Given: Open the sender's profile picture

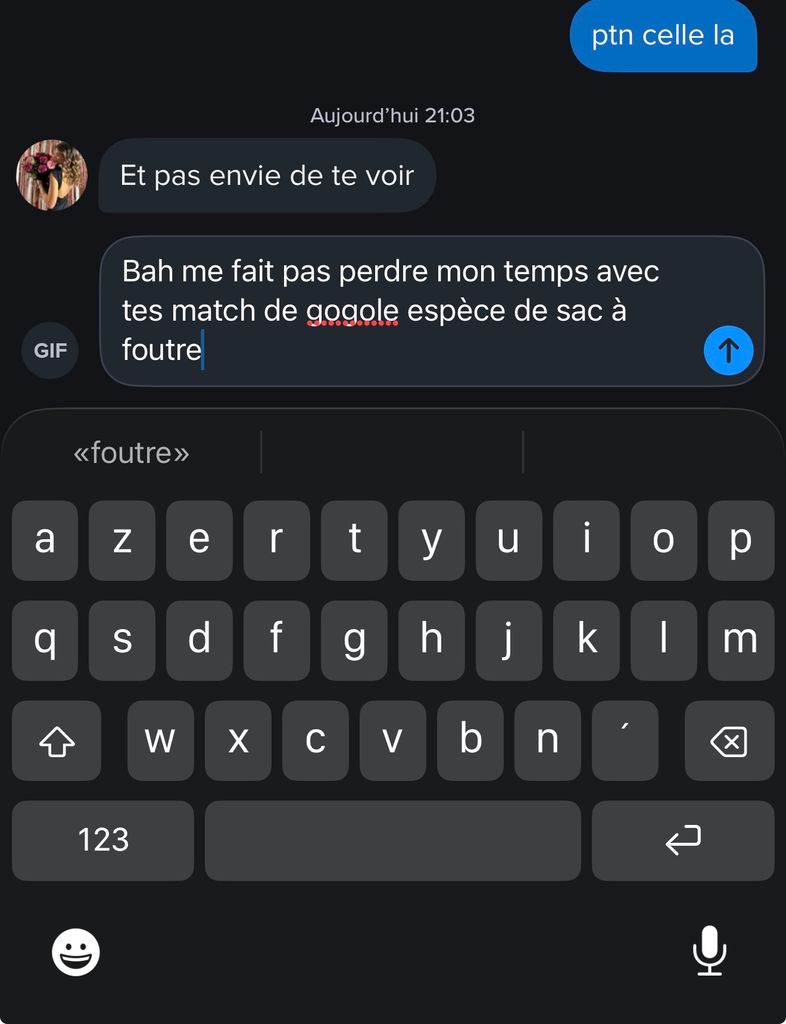Looking at the screenshot, I should [52, 175].
